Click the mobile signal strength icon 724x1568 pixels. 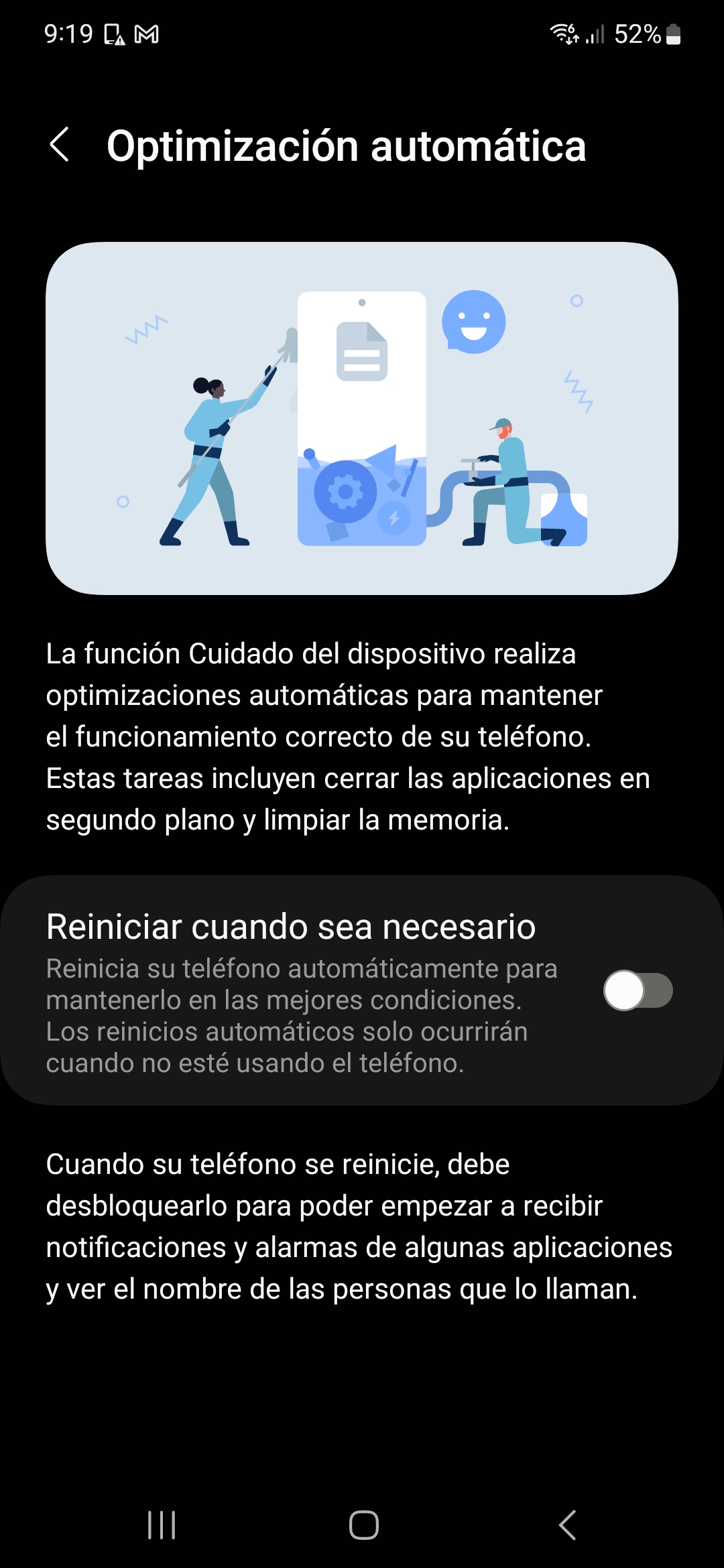[597, 37]
